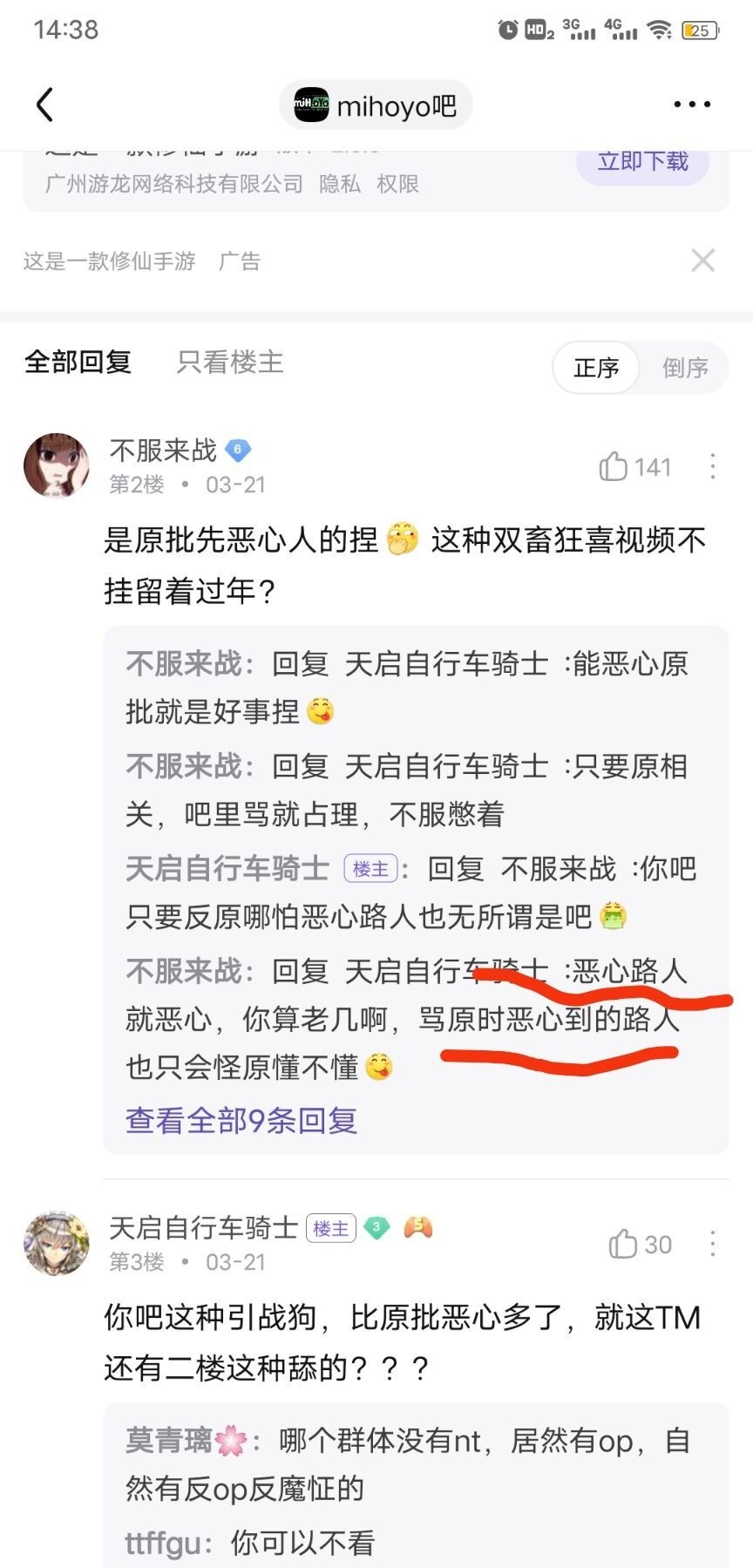Image resolution: width=753 pixels, height=1568 pixels.
Task: Expand 查看全部9条回复
Action: [241, 1120]
